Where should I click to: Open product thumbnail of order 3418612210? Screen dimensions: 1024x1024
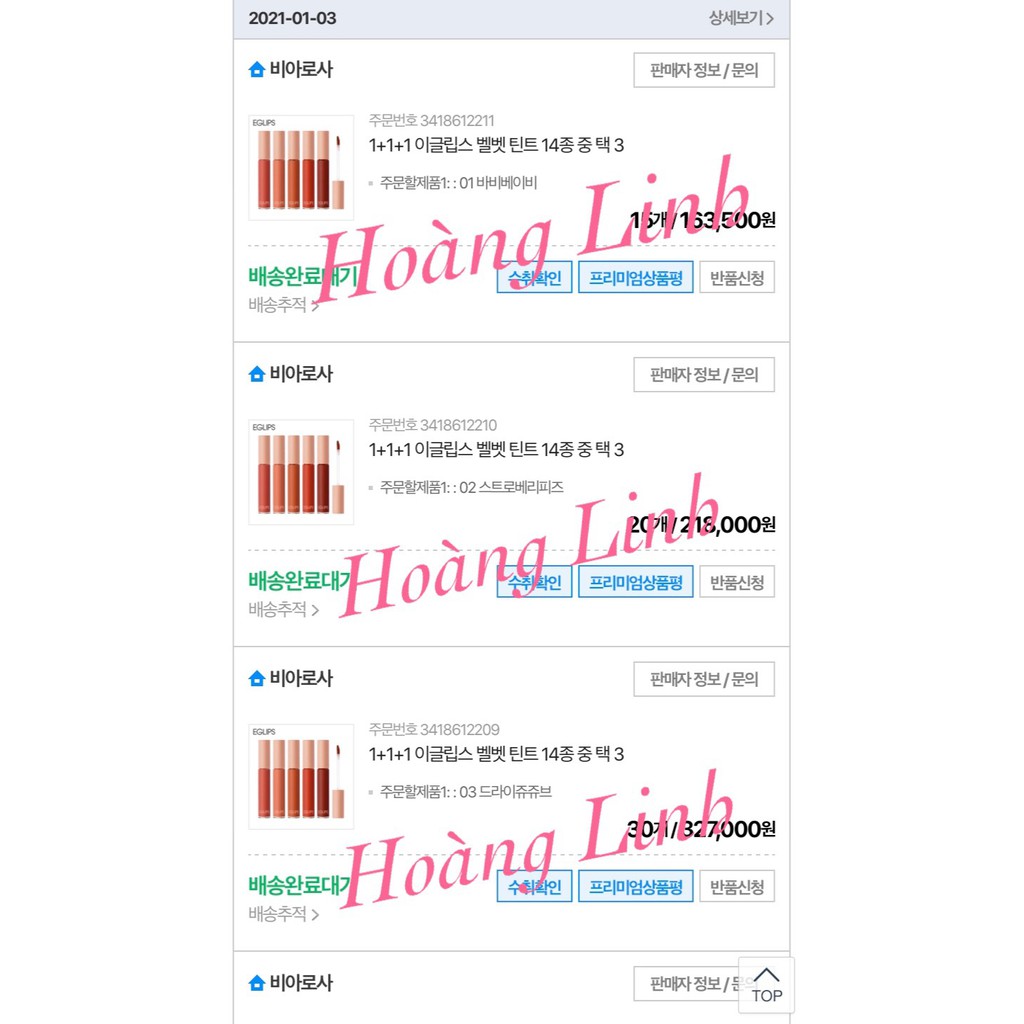coord(301,472)
